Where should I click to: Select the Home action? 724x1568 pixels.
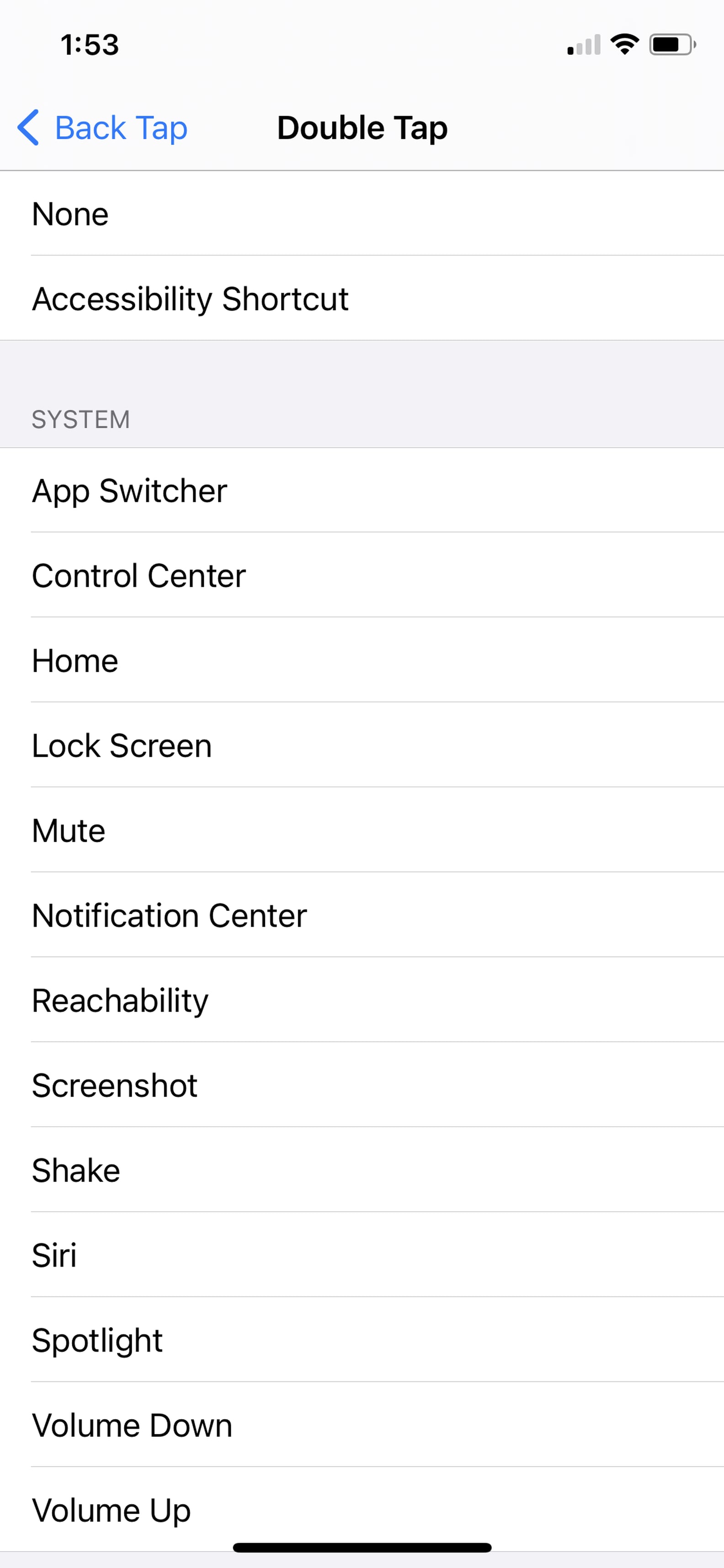click(74, 660)
